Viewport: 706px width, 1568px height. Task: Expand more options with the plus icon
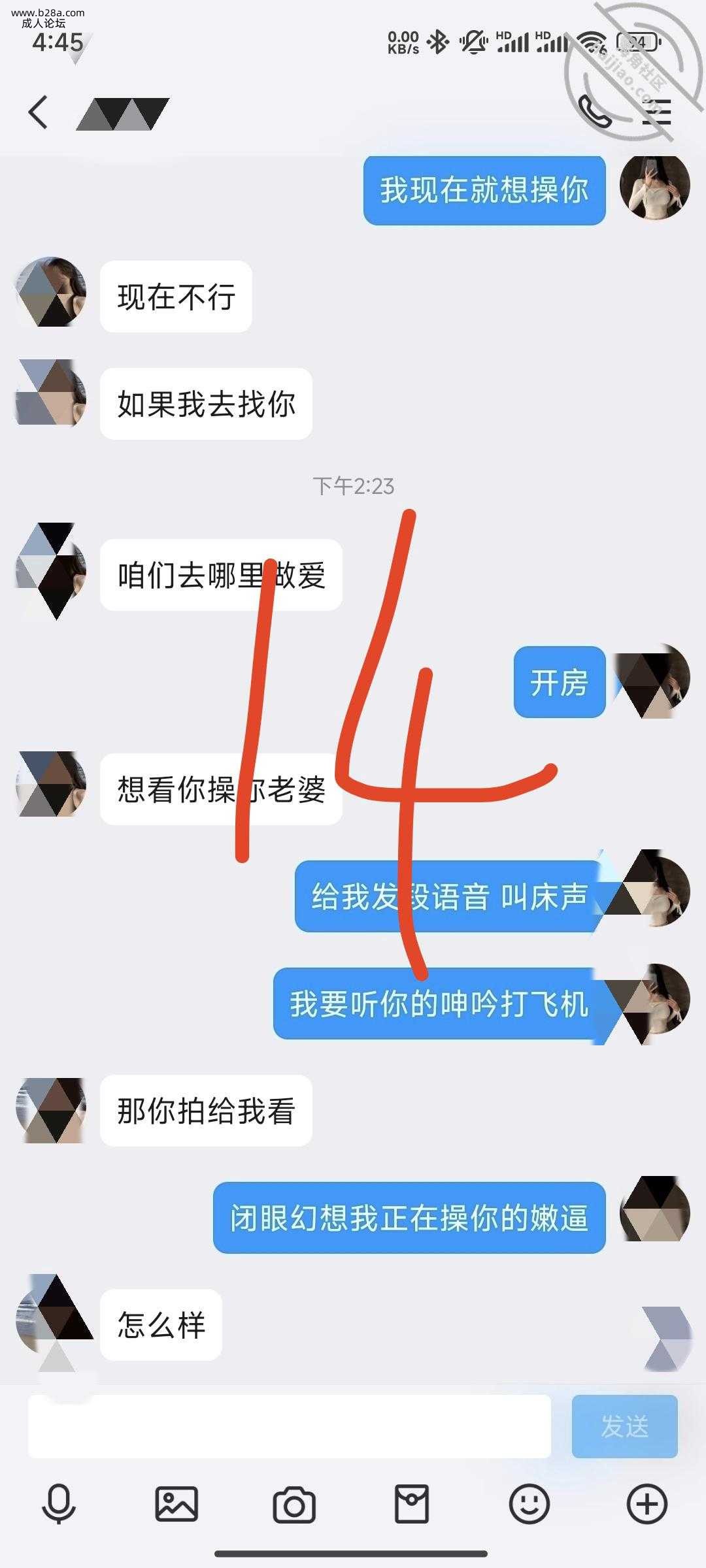(647, 1504)
